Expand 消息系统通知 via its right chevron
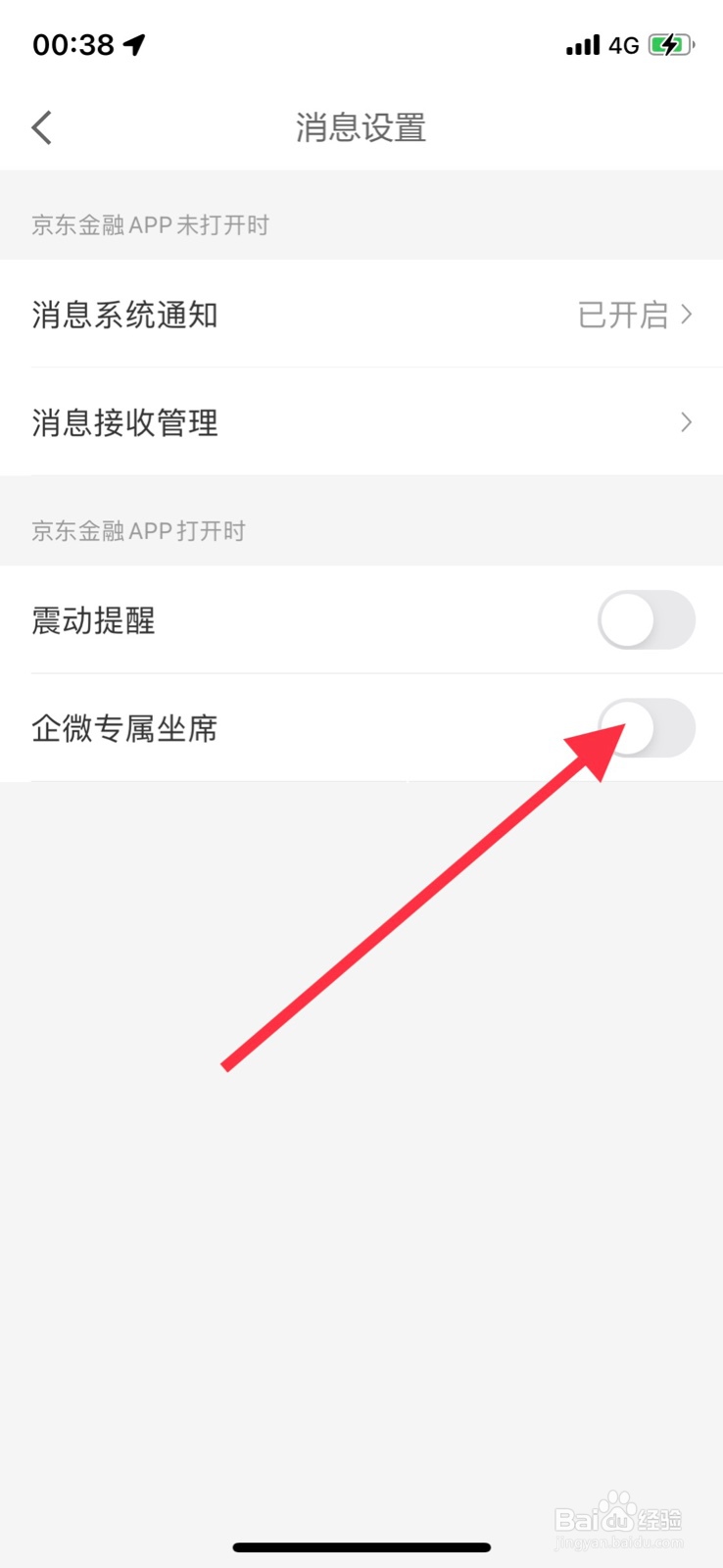723x1568 pixels. tap(686, 315)
